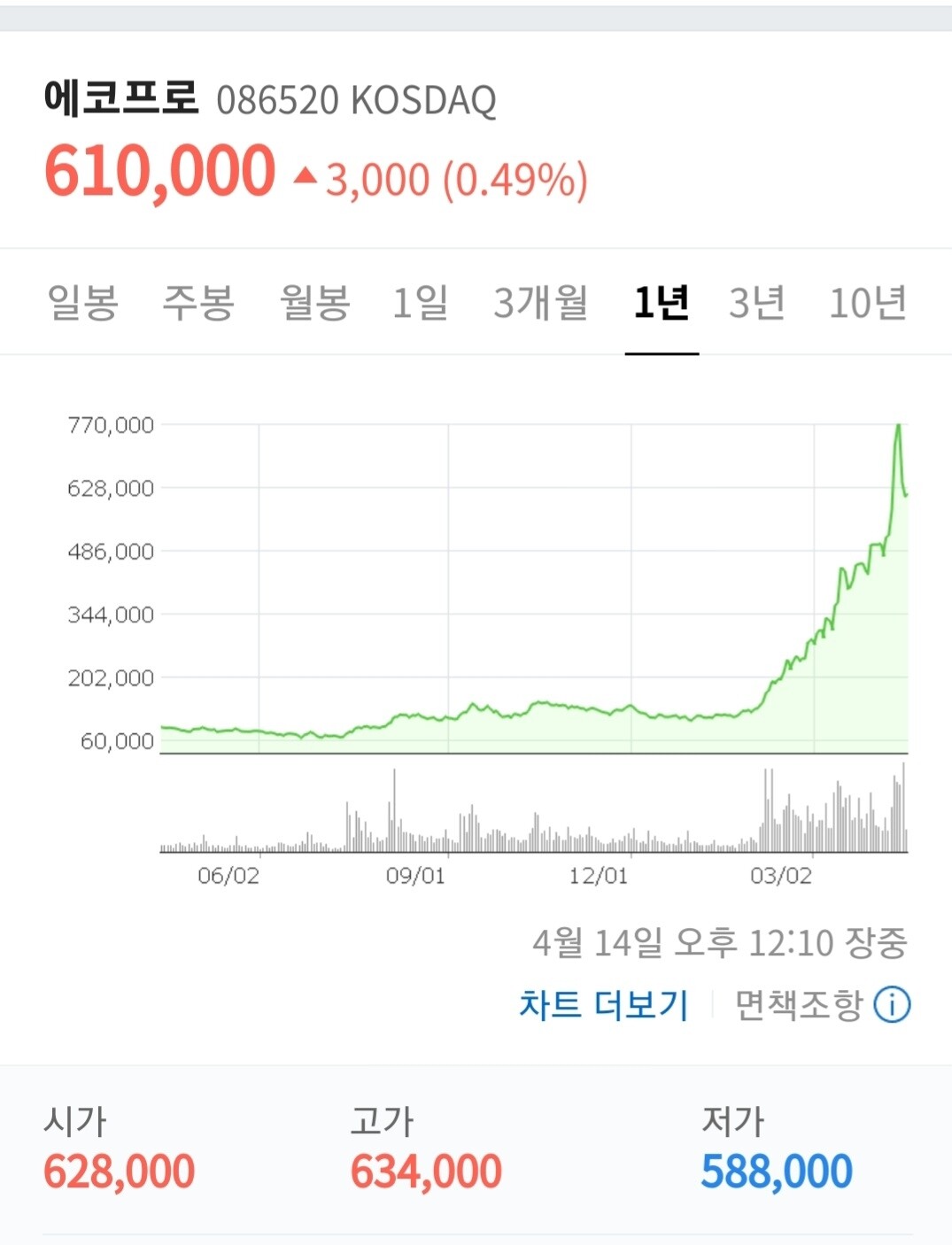The height and width of the screenshot is (1245, 952).
Task: Open 차트 더보기 to see full chart
Action: point(603,1004)
